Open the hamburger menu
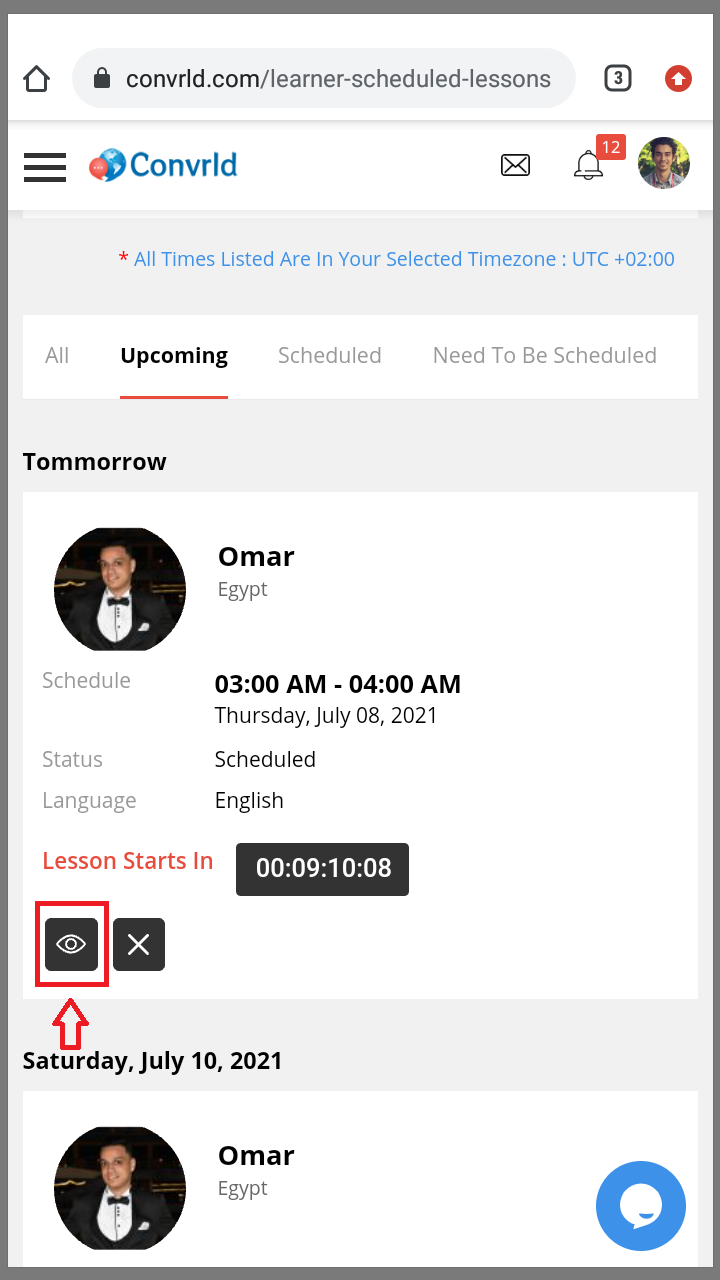The height and width of the screenshot is (1280, 720). click(44, 167)
